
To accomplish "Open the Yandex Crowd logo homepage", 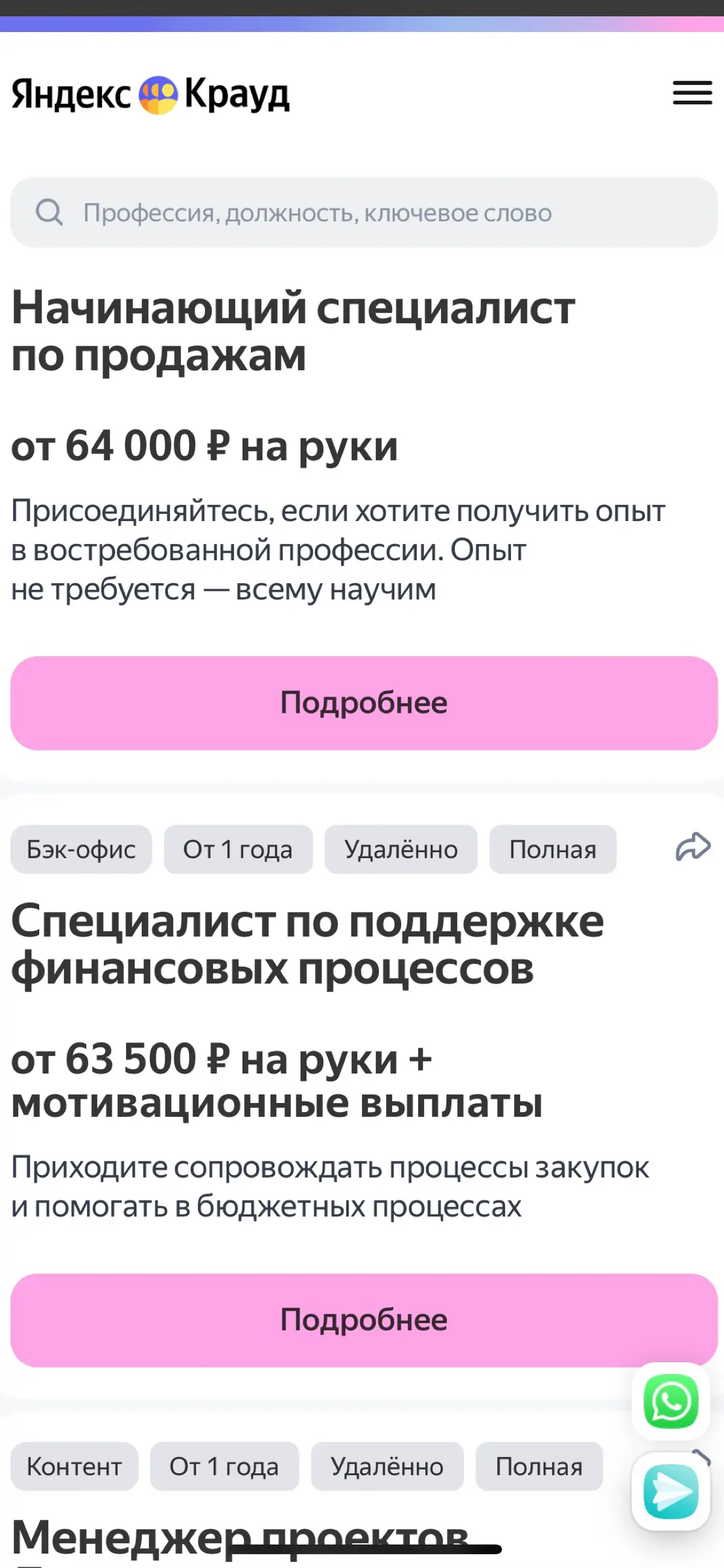I will [149, 94].
